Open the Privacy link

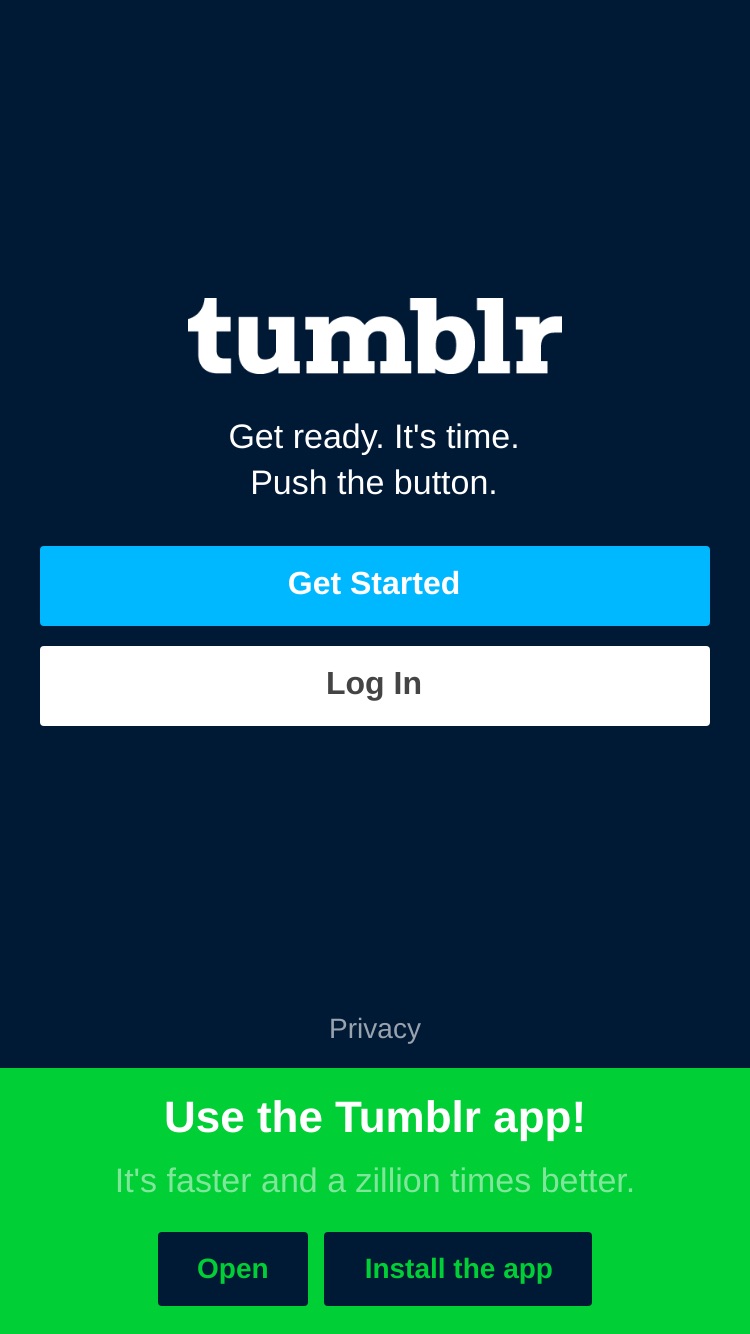375,1028
